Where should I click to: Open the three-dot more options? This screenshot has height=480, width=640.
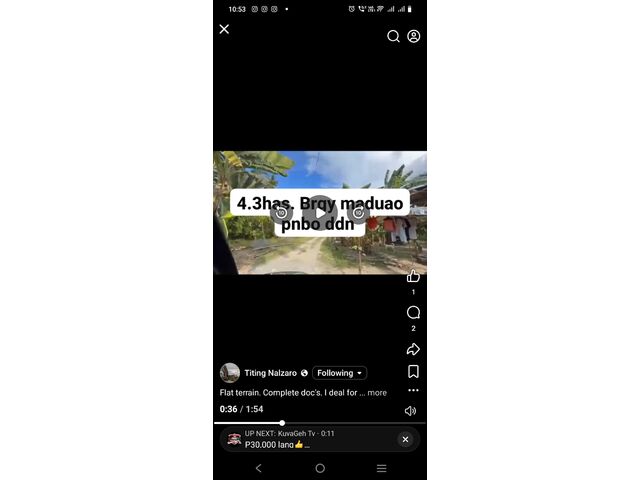413,390
